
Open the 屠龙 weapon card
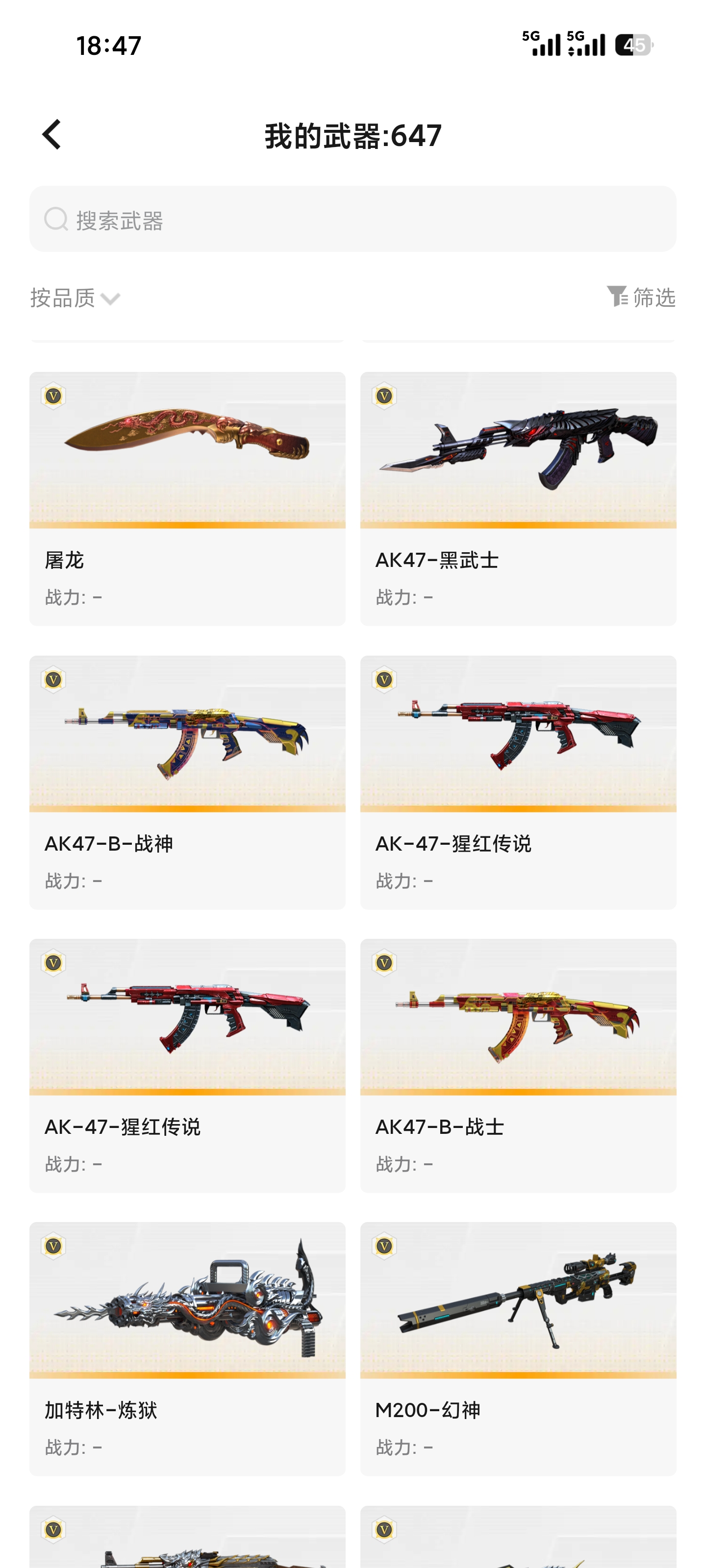pyautogui.click(x=187, y=498)
